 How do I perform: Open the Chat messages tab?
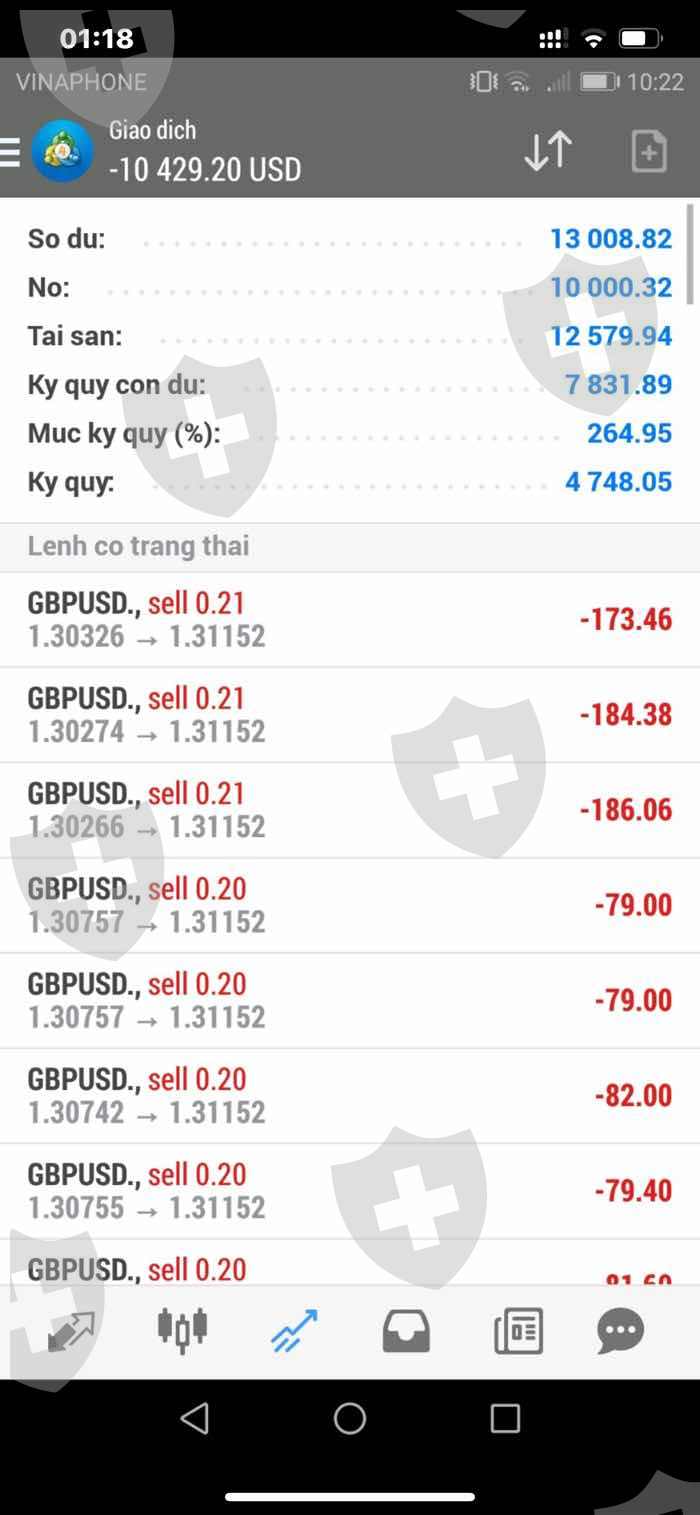[620, 1331]
